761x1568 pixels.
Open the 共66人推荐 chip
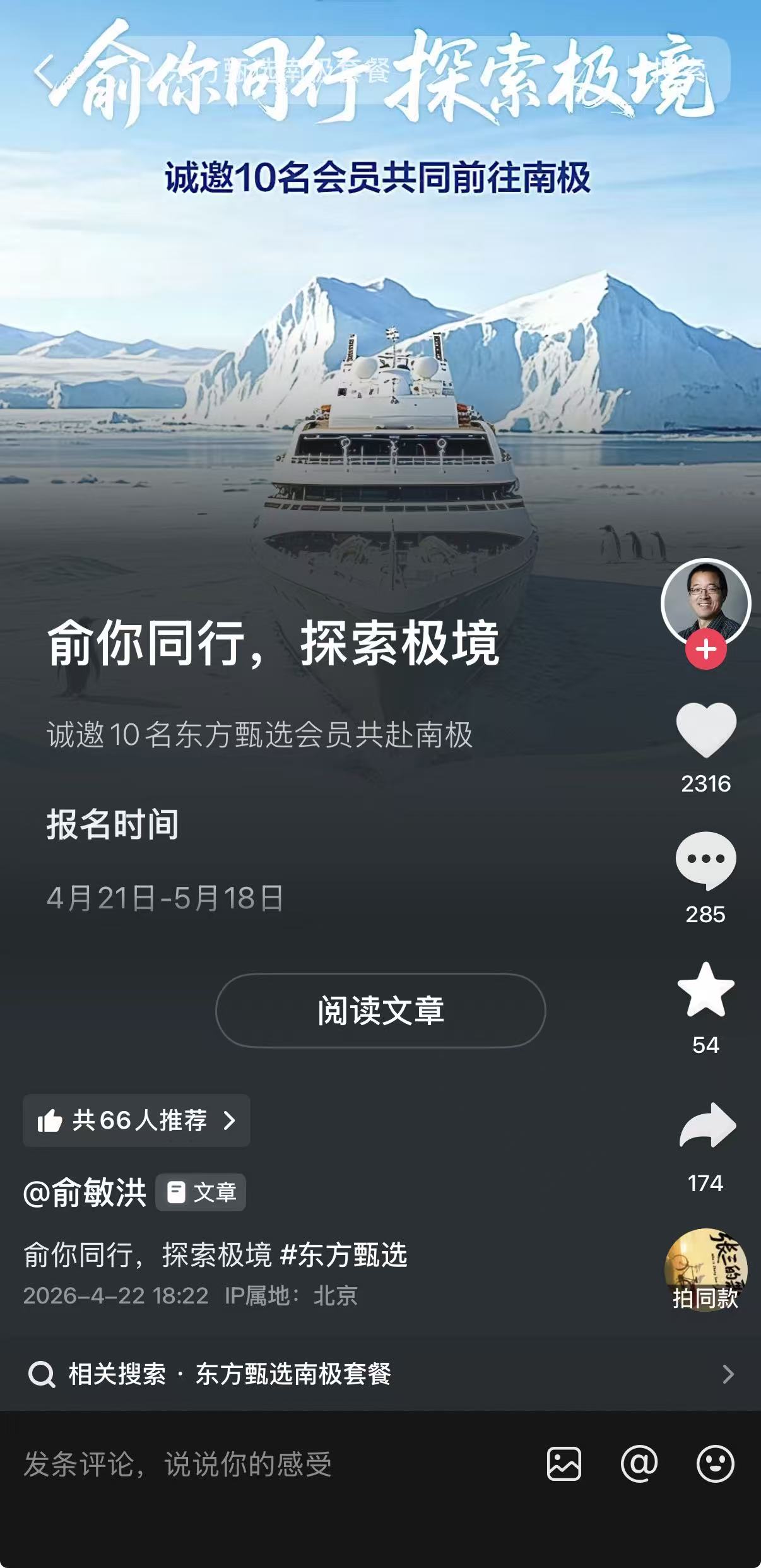pyautogui.click(x=136, y=1120)
